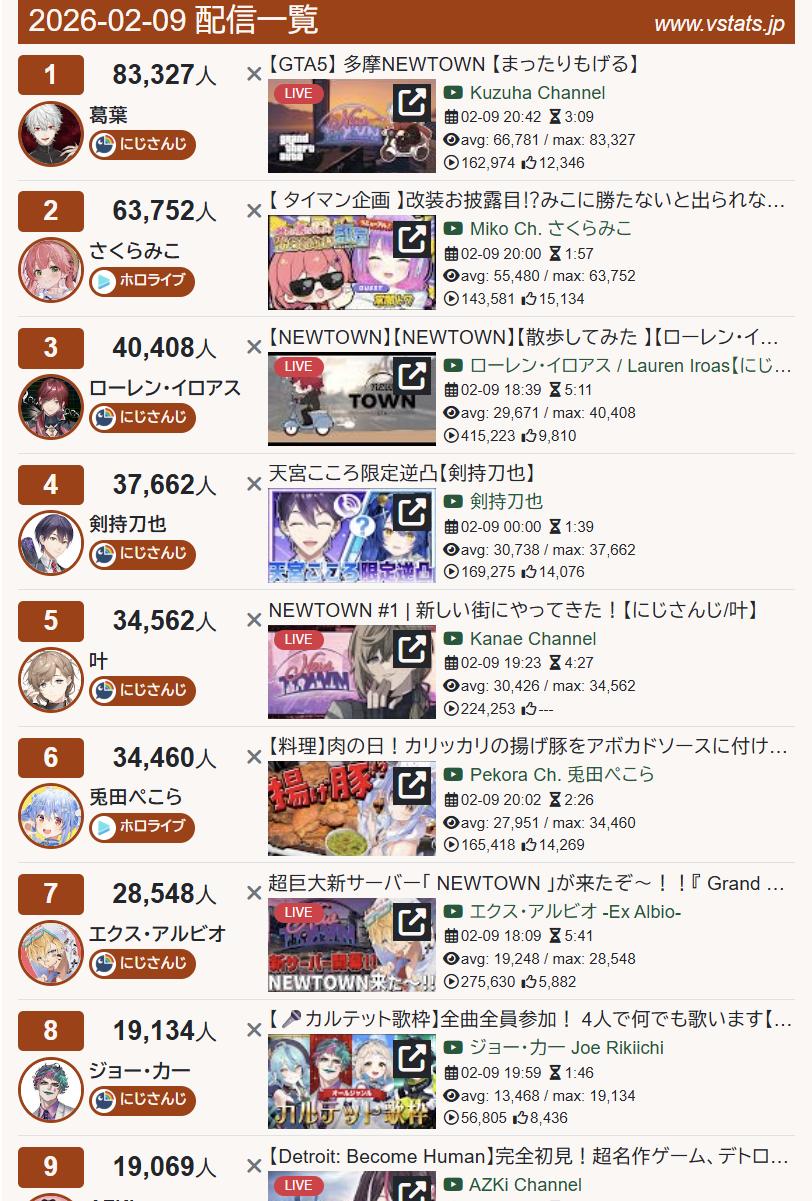Open Pekora Ch. 兎田ぺこら channel link
812x1201 pixels.
(561, 774)
